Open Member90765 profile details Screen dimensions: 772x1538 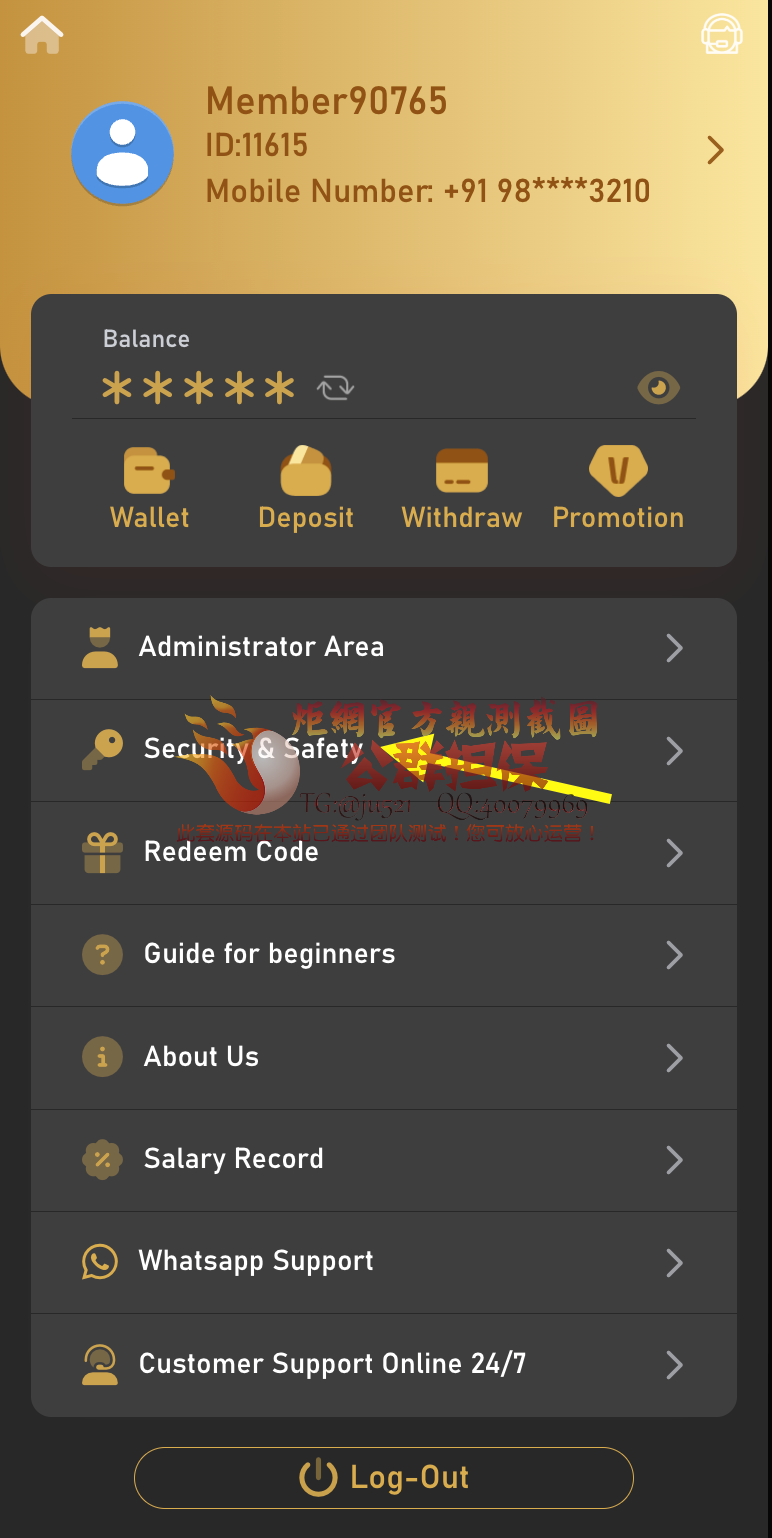click(x=715, y=151)
